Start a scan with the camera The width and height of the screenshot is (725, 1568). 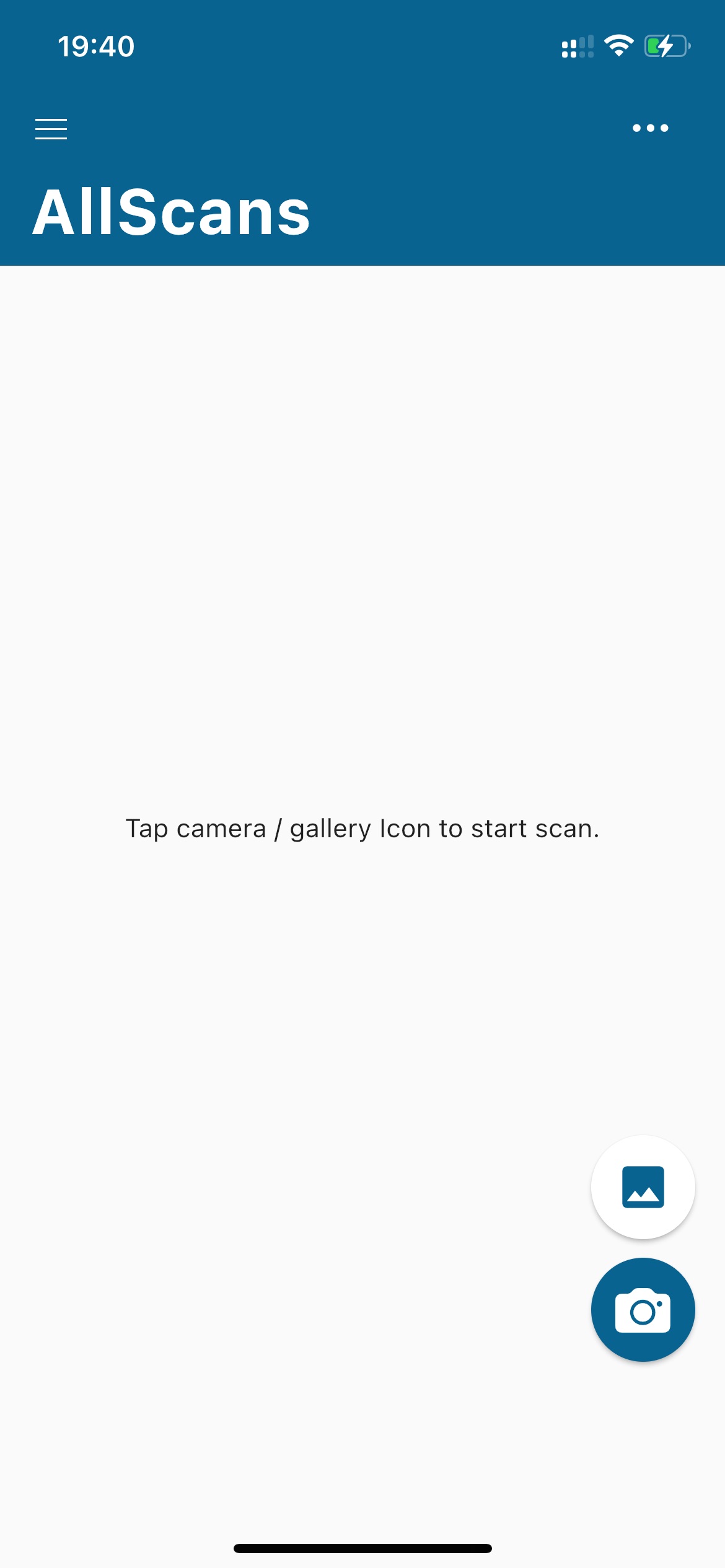tap(643, 1310)
